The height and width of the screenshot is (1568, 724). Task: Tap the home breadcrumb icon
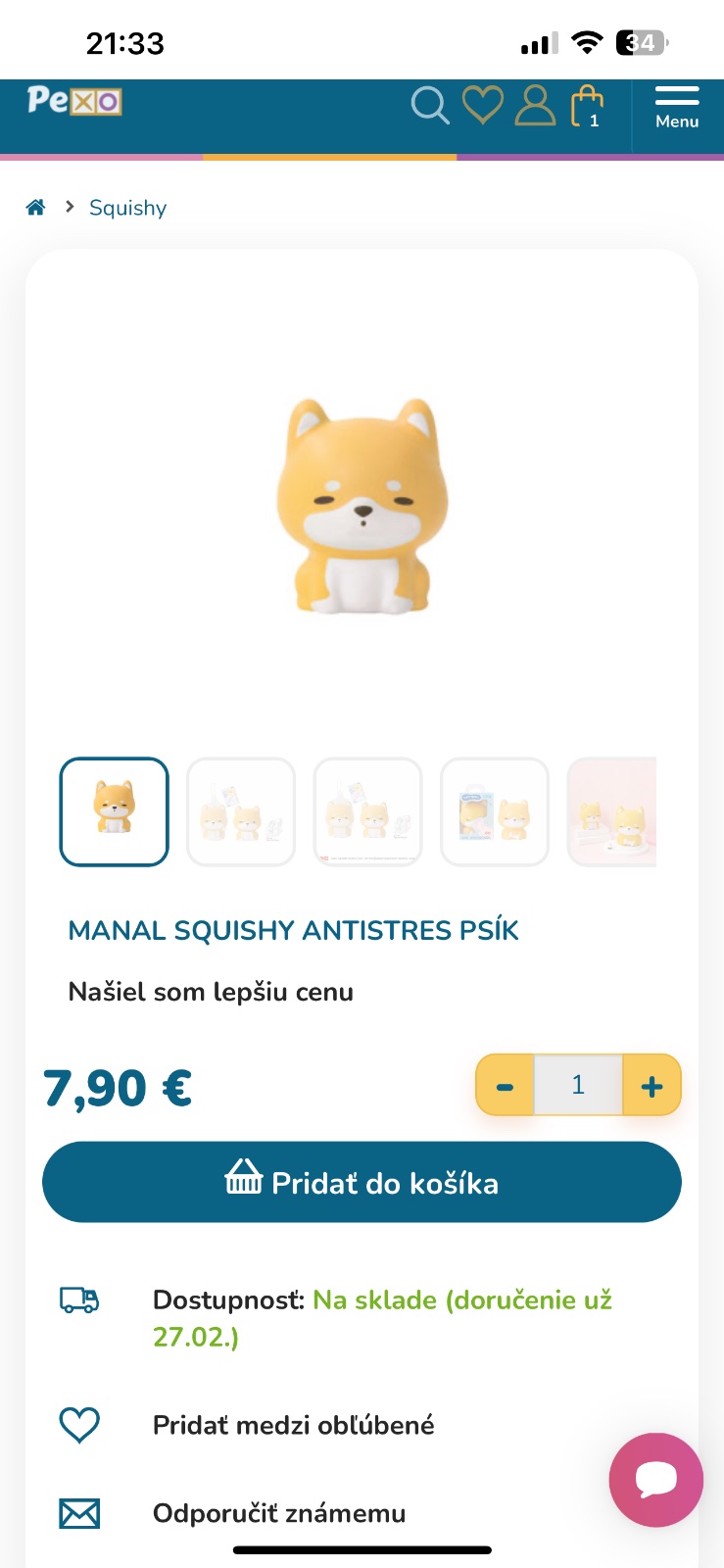pyautogui.click(x=36, y=207)
